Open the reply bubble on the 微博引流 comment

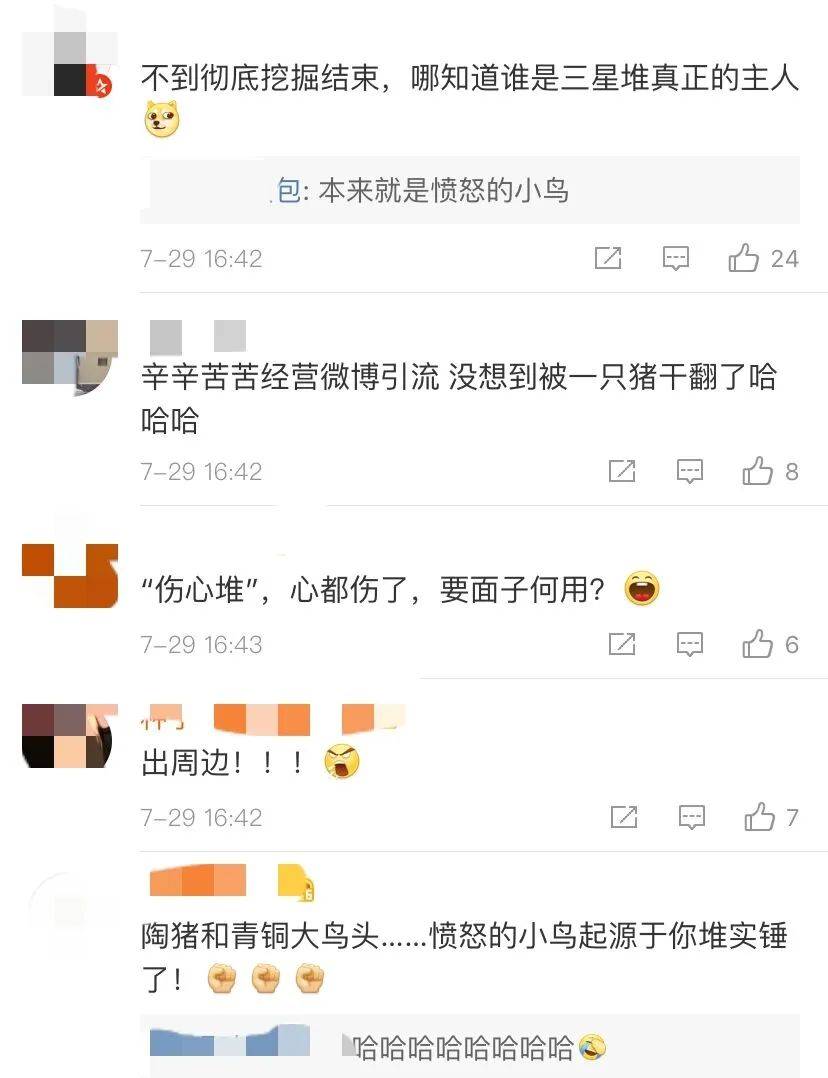tap(688, 470)
